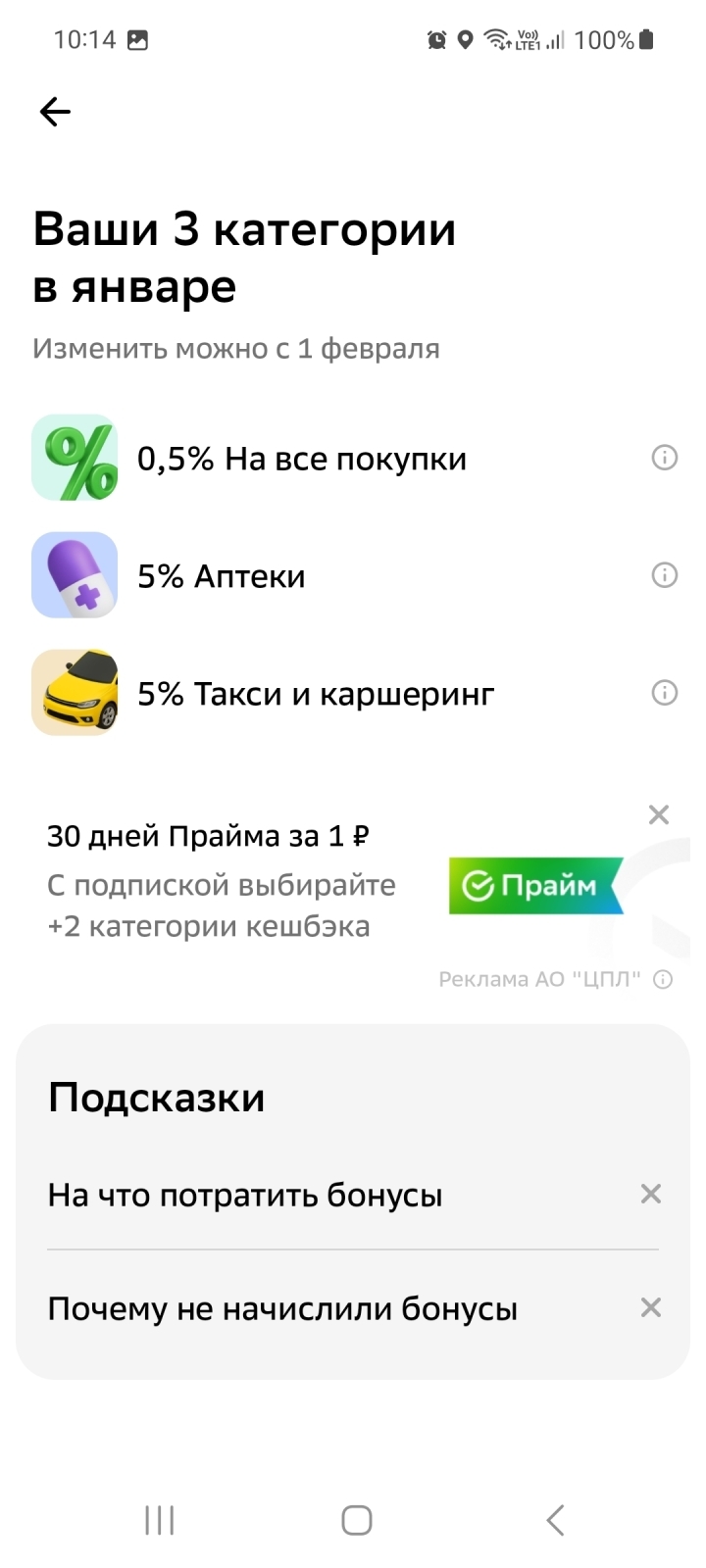Dismiss the 30 дней Прайма banner
The width and height of the screenshot is (706, 1568).
pyautogui.click(x=658, y=814)
